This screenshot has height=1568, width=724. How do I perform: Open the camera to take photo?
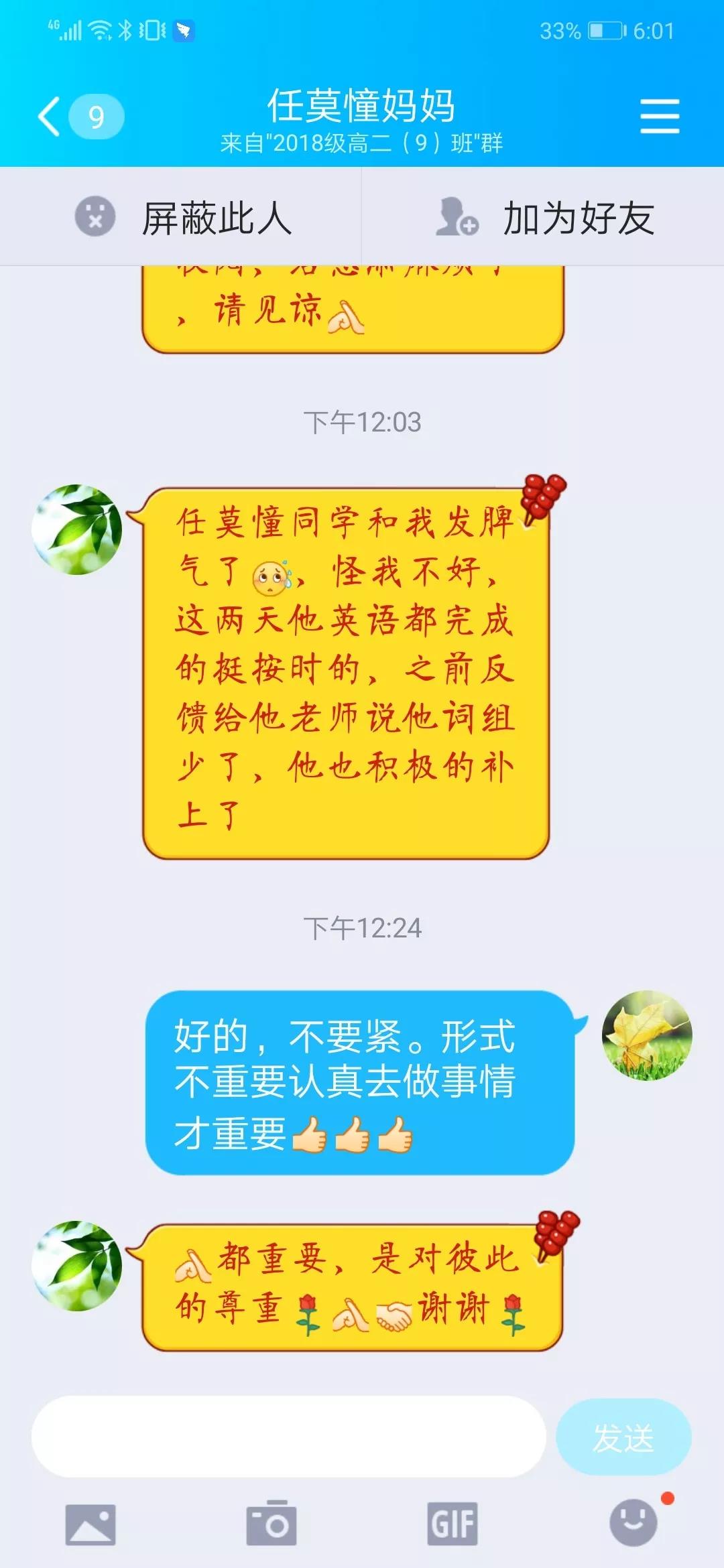[271, 1524]
